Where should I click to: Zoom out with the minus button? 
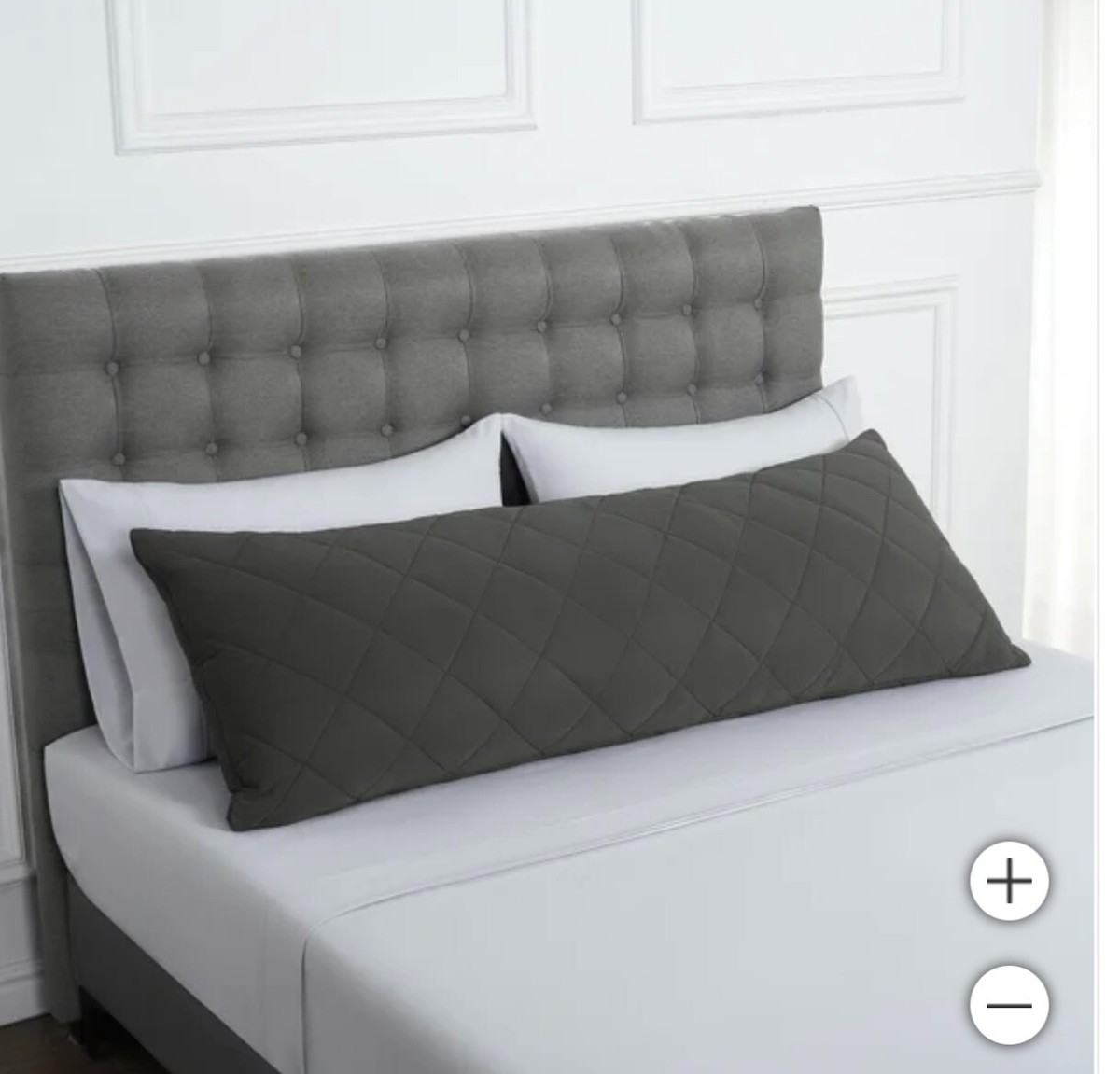coord(1009,1005)
